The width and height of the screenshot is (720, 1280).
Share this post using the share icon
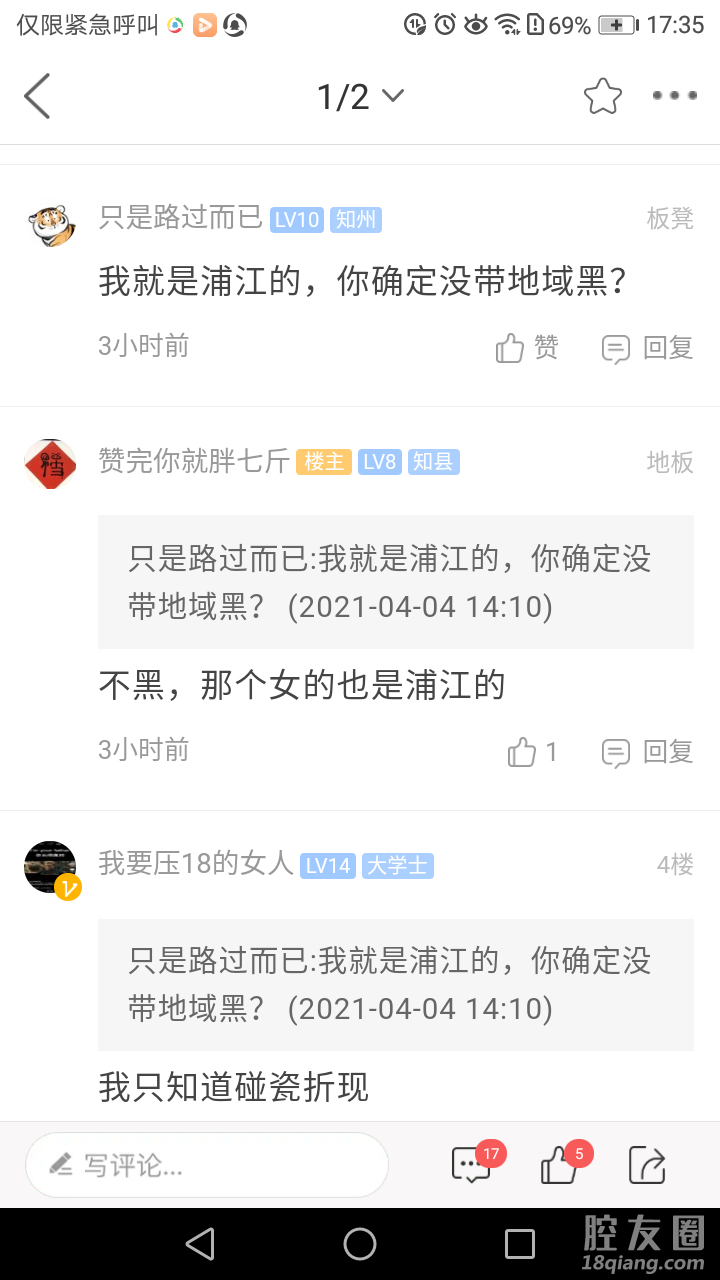coord(647,1165)
